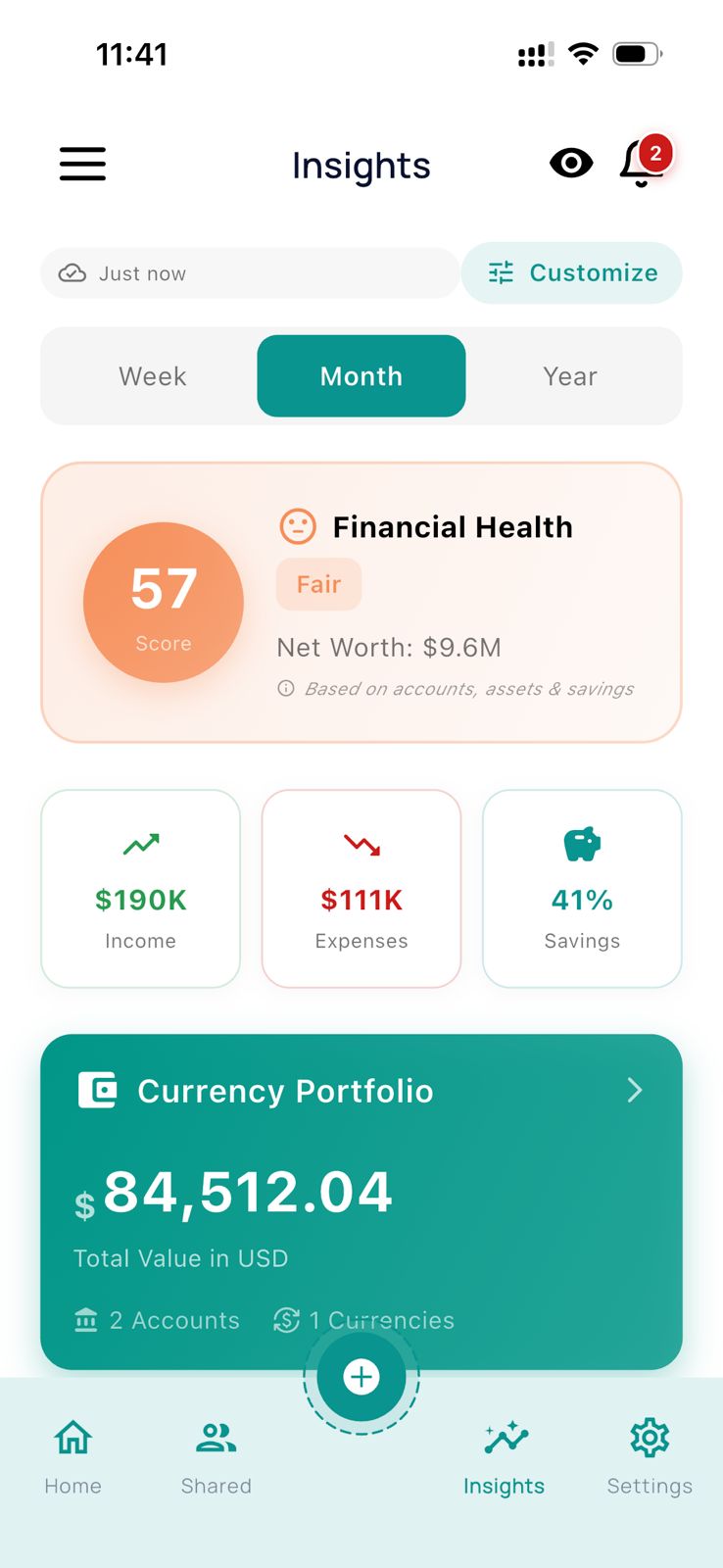Screen dimensions: 723x1568
Task: Click the bank icon next to 2 Accounts
Action: (x=87, y=1320)
